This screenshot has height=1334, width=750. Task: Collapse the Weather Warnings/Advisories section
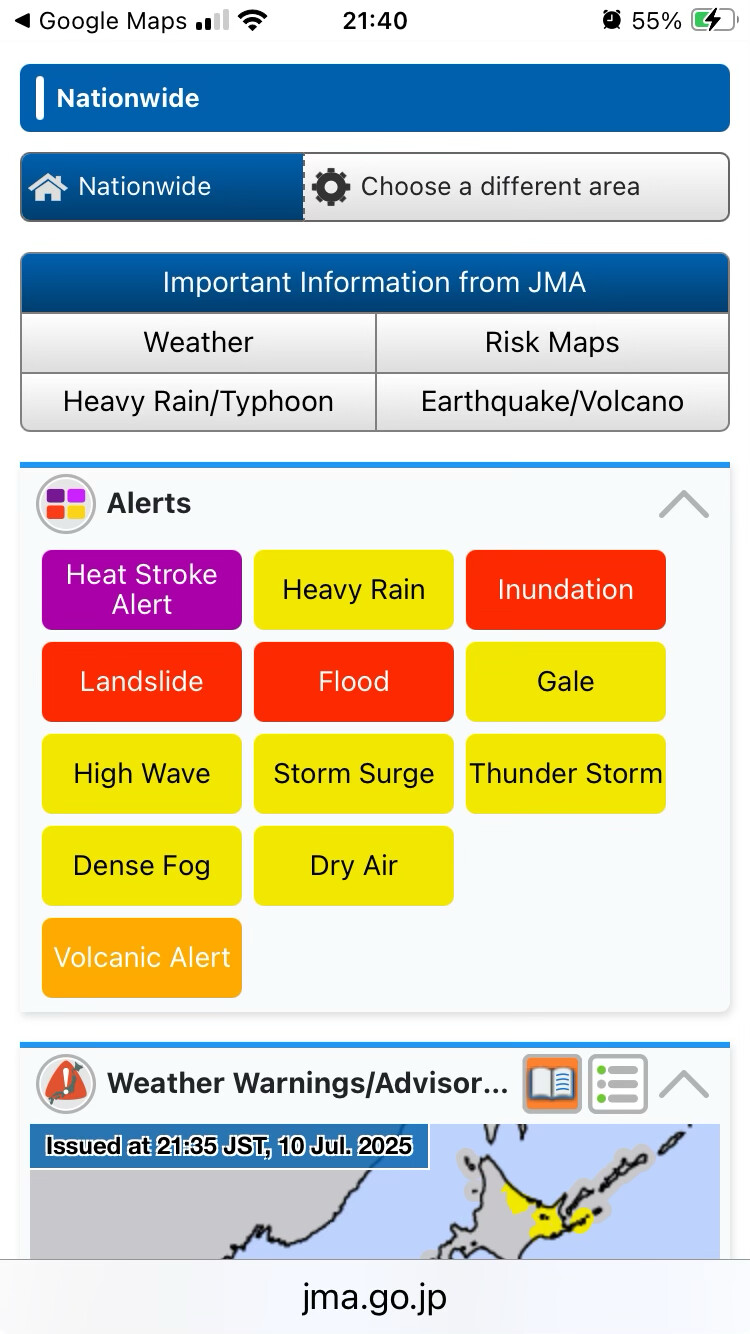coord(684,1084)
